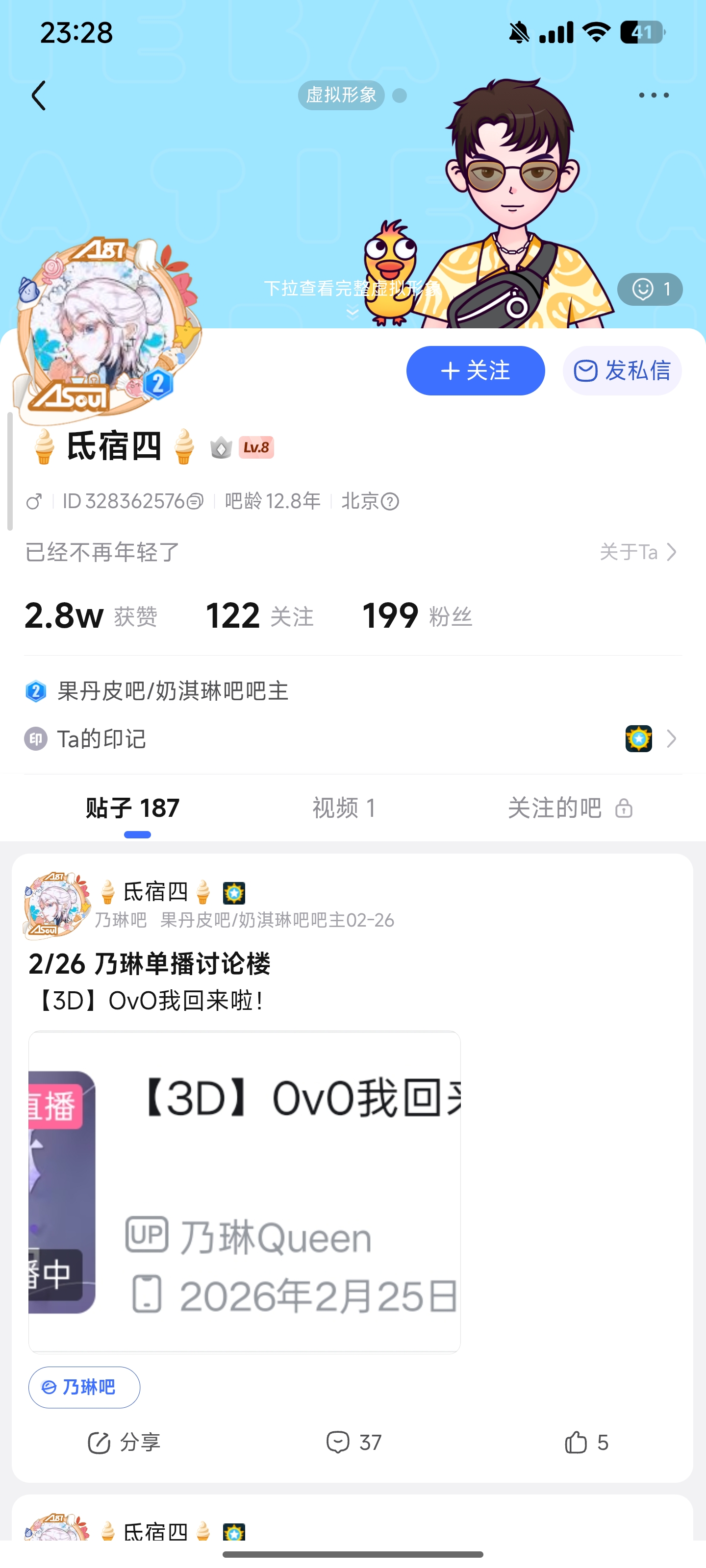Switch to the 关注的吧 tab
The height and width of the screenshot is (1568, 706).
(x=570, y=808)
